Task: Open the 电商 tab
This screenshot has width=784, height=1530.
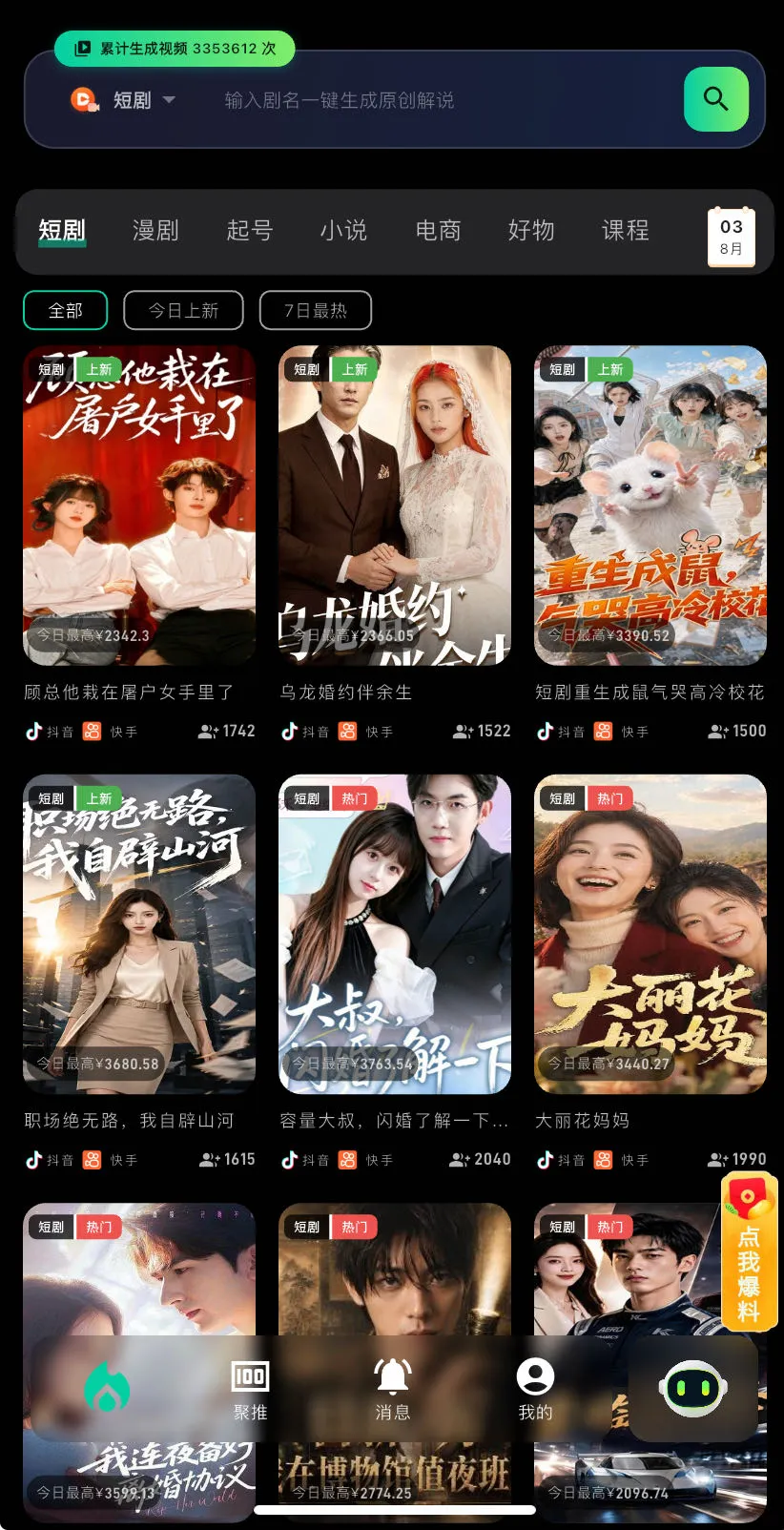Action: [438, 230]
